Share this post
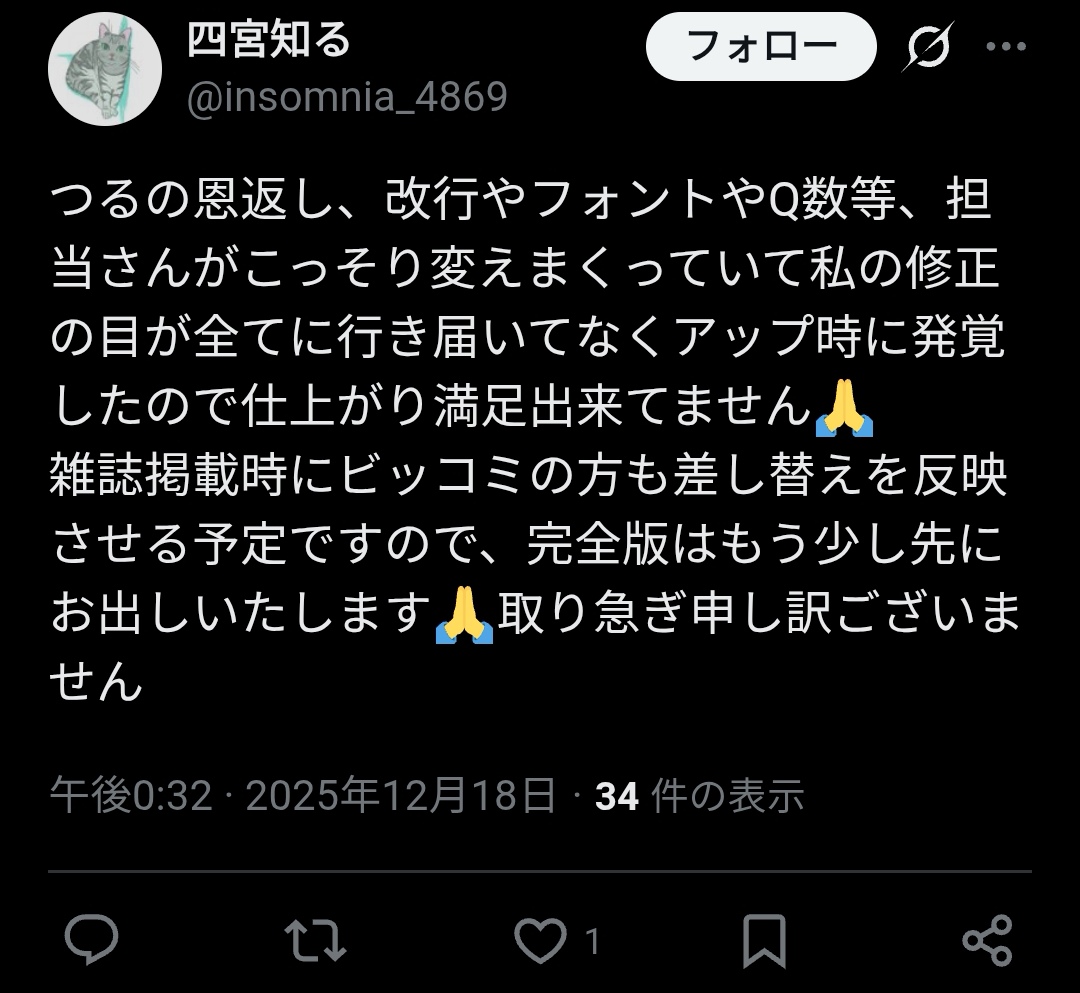1080x993 pixels. [x=987, y=940]
